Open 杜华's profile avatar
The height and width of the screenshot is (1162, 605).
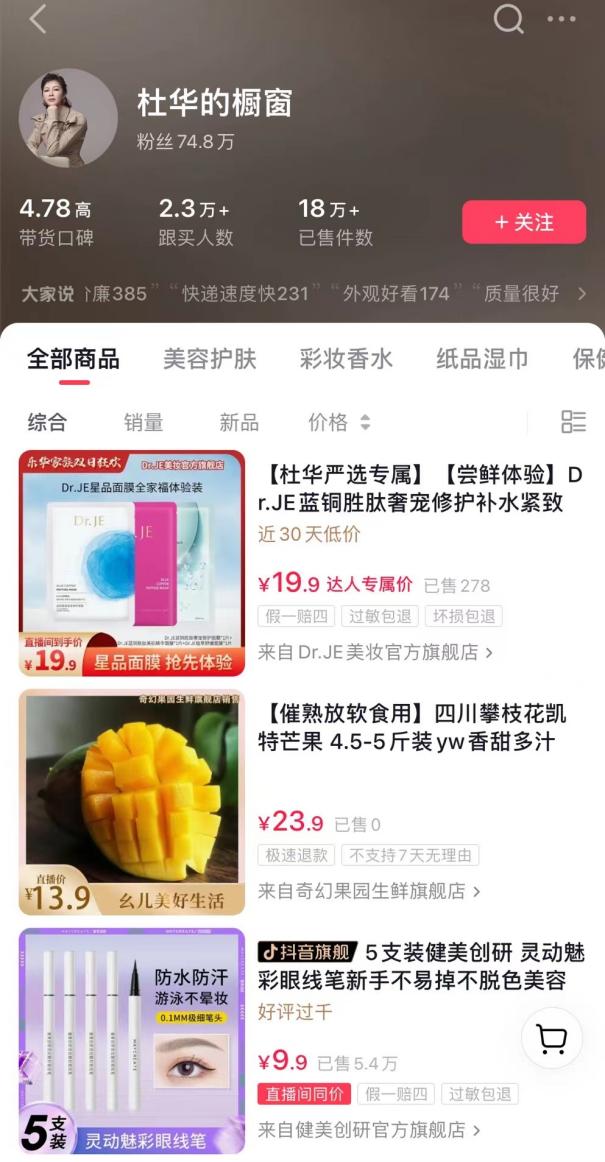tap(68, 118)
